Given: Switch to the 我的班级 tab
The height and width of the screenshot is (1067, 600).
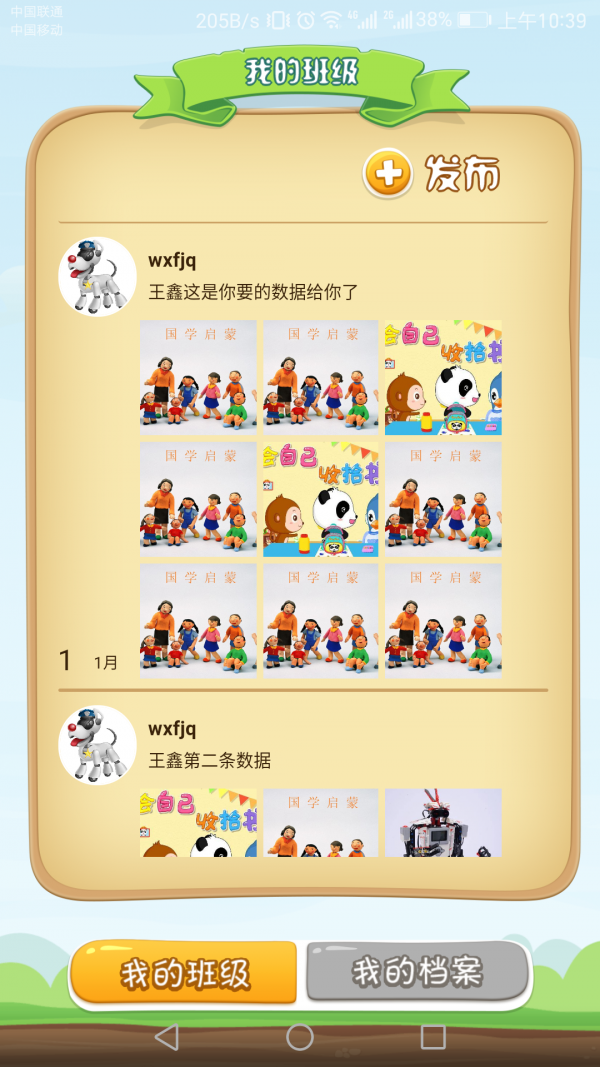Looking at the screenshot, I should 184,972.
